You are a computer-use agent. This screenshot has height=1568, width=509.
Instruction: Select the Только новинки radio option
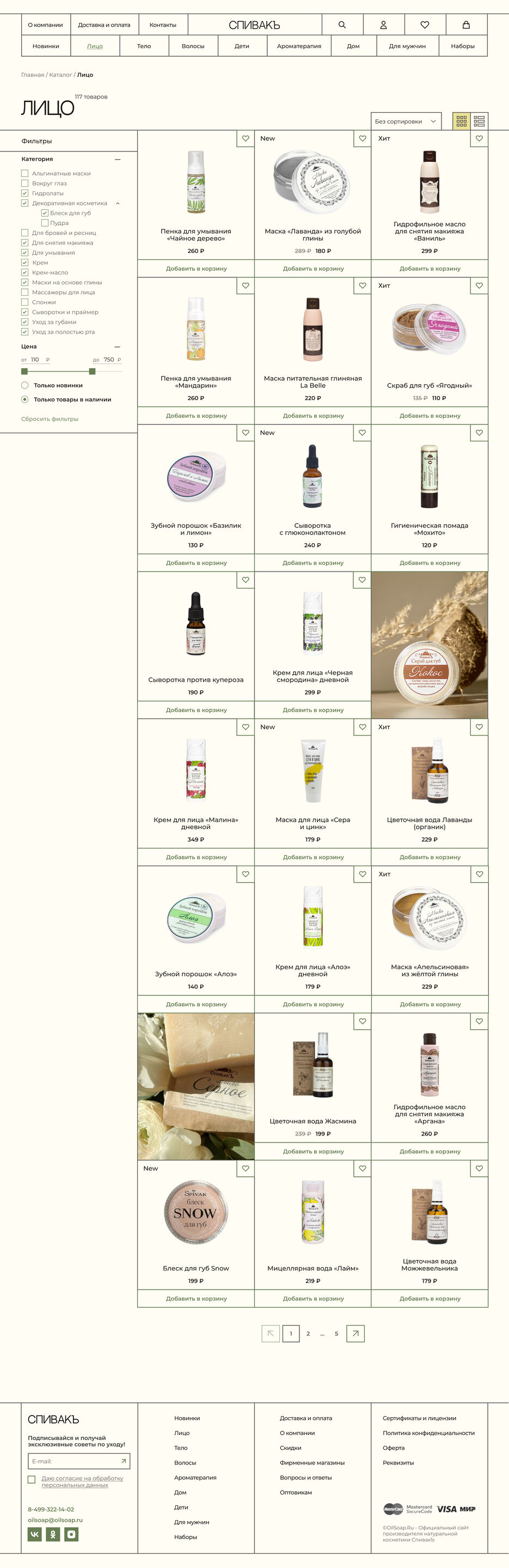[25, 385]
